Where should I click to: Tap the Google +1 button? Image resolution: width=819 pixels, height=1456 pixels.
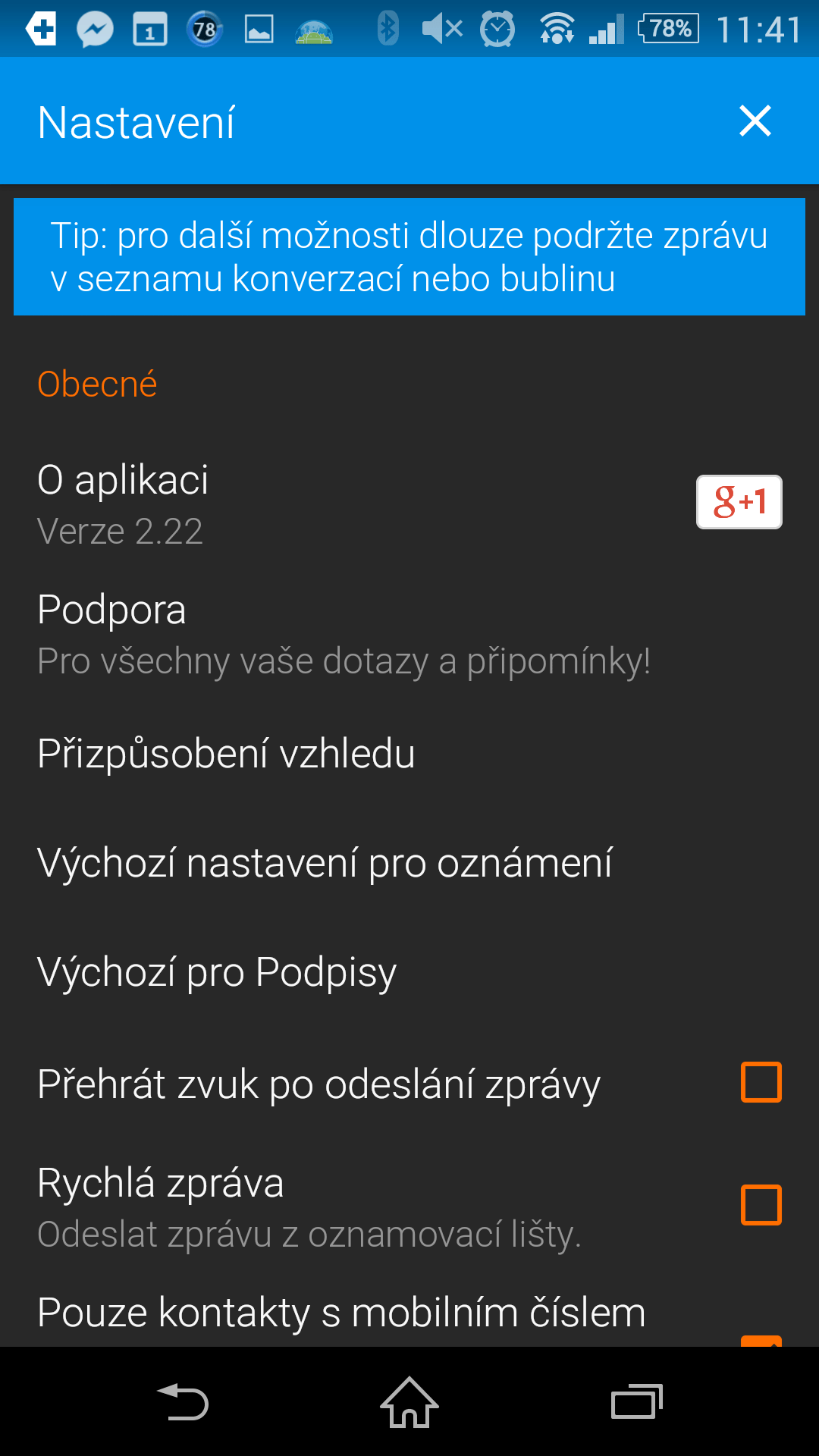pyautogui.click(x=739, y=502)
